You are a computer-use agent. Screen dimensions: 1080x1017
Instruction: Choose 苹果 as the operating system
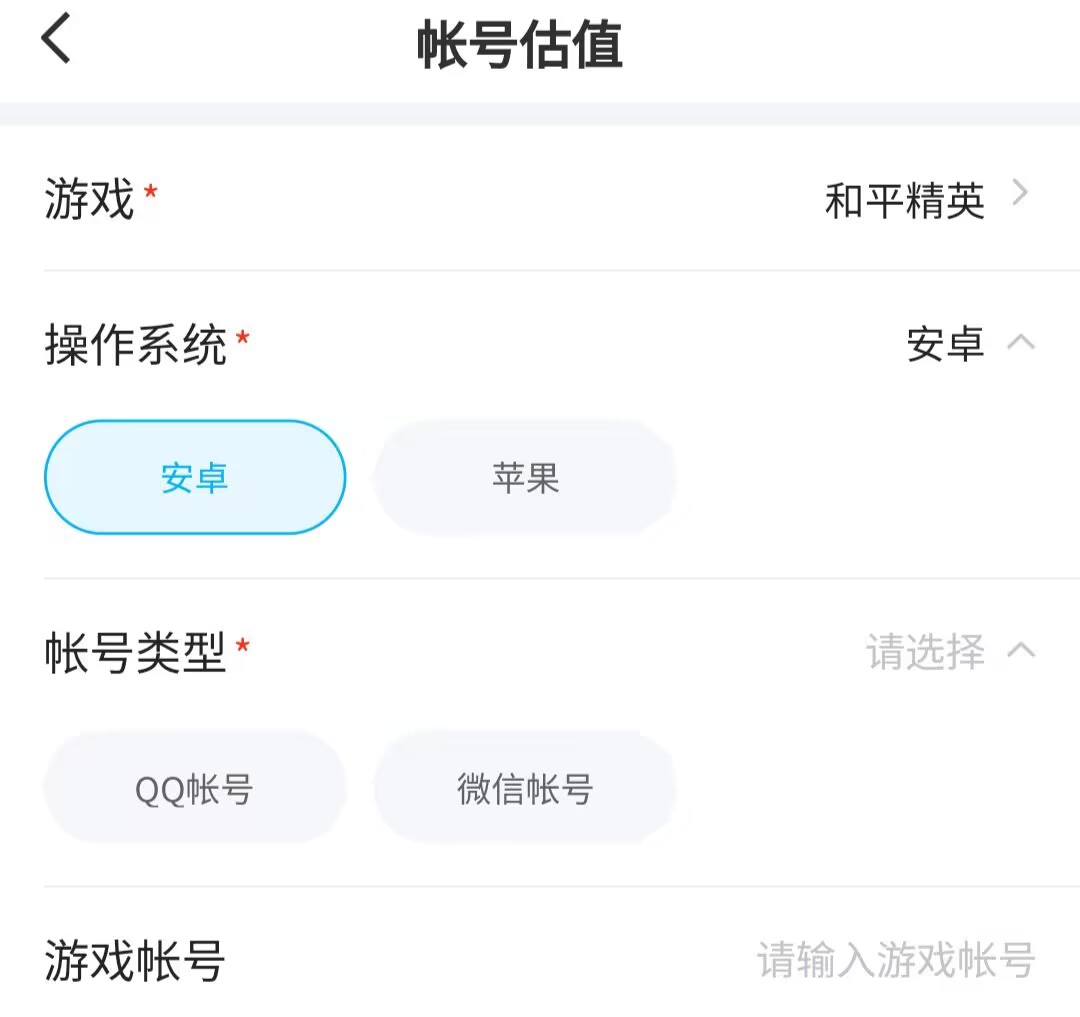(x=525, y=477)
